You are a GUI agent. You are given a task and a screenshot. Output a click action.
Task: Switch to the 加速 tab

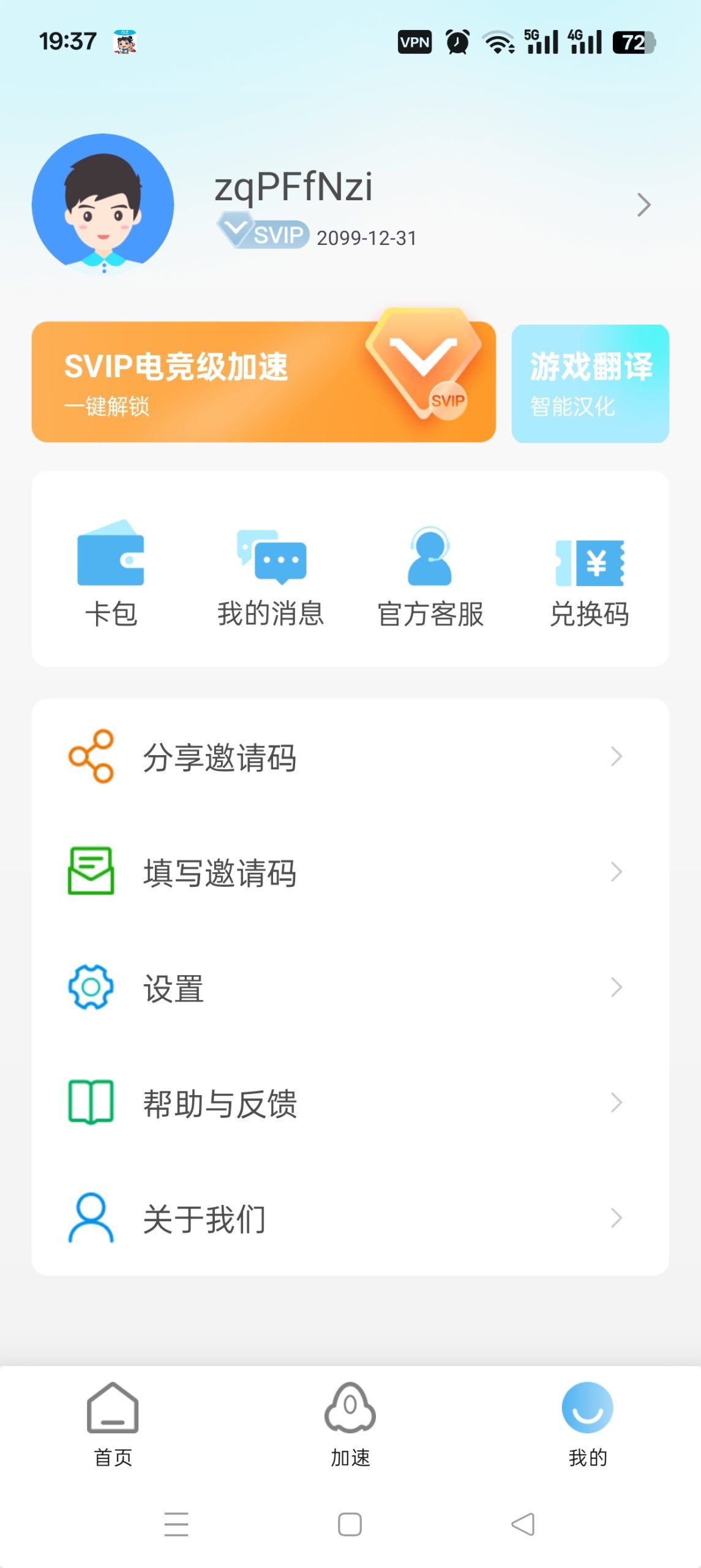pos(350,1427)
